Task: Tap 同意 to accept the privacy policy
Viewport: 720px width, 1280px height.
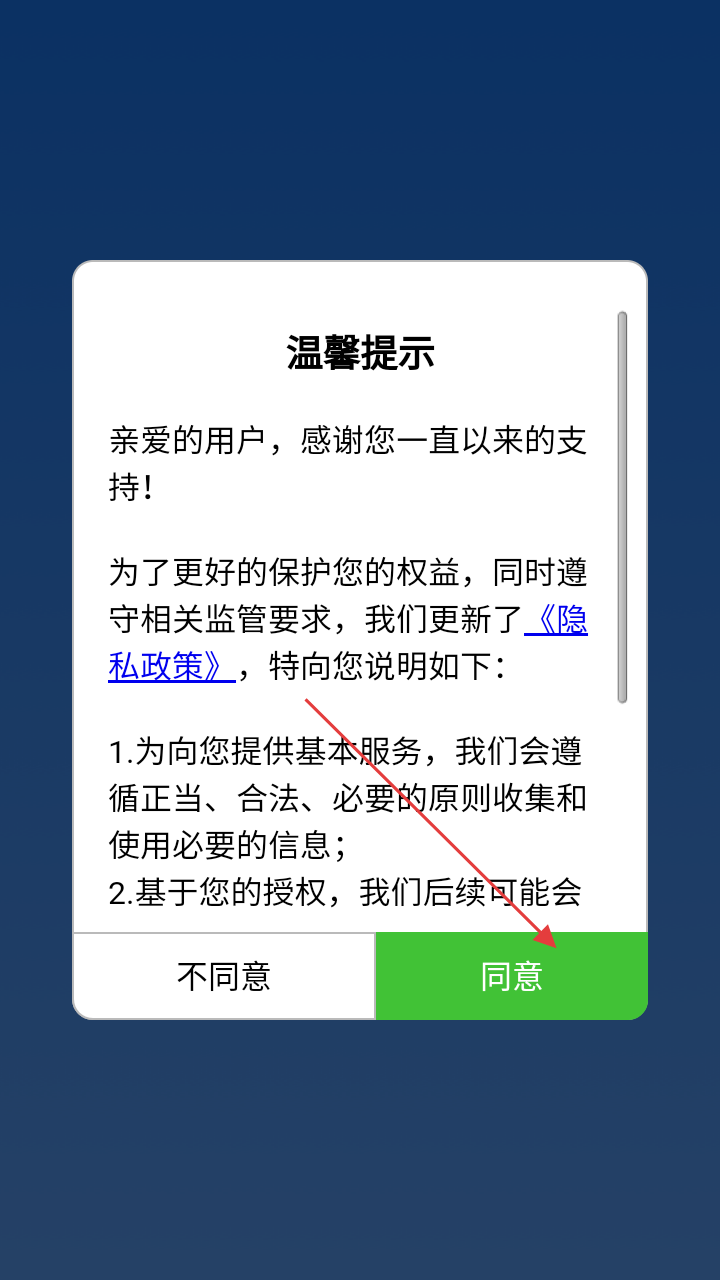Action: pos(511,976)
